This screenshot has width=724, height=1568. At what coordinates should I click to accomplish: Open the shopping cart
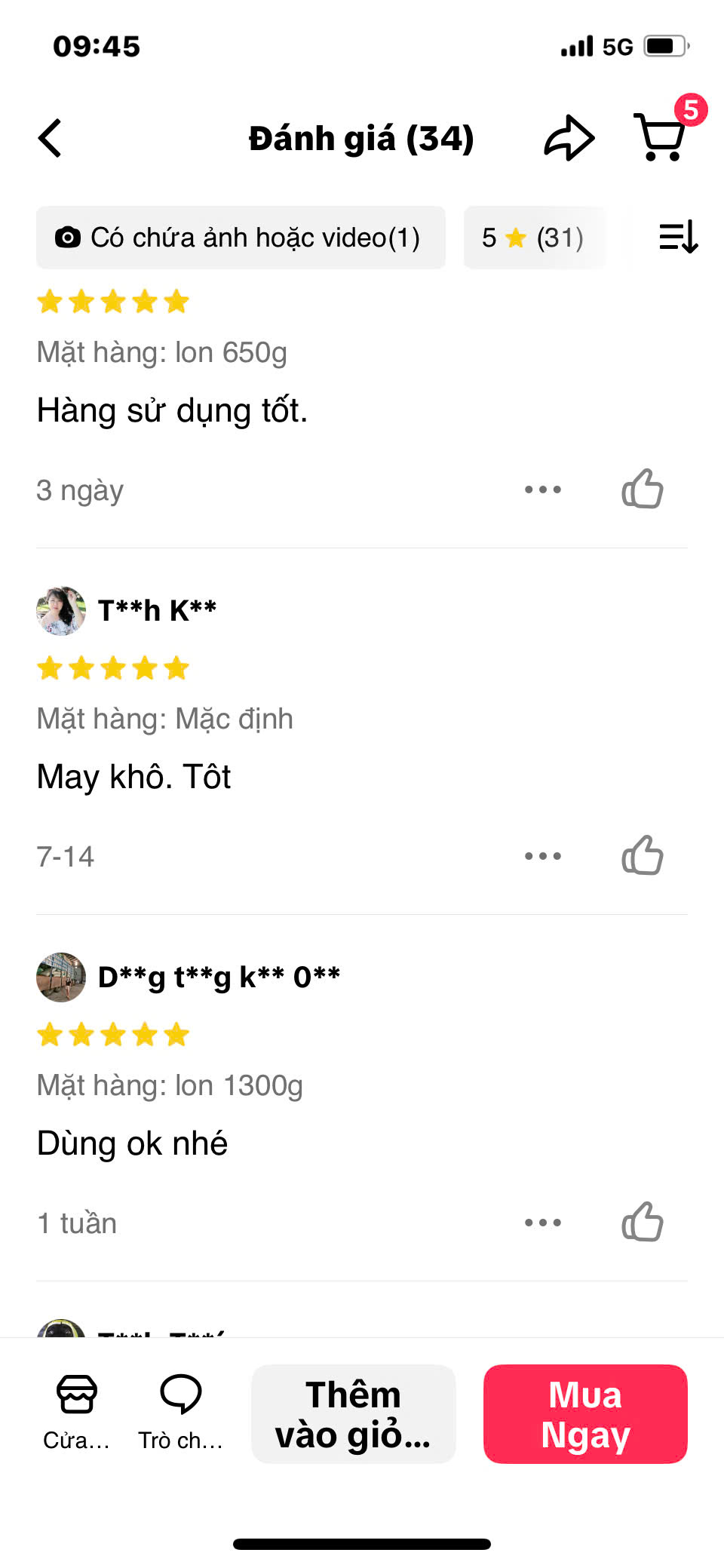(661, 137)
